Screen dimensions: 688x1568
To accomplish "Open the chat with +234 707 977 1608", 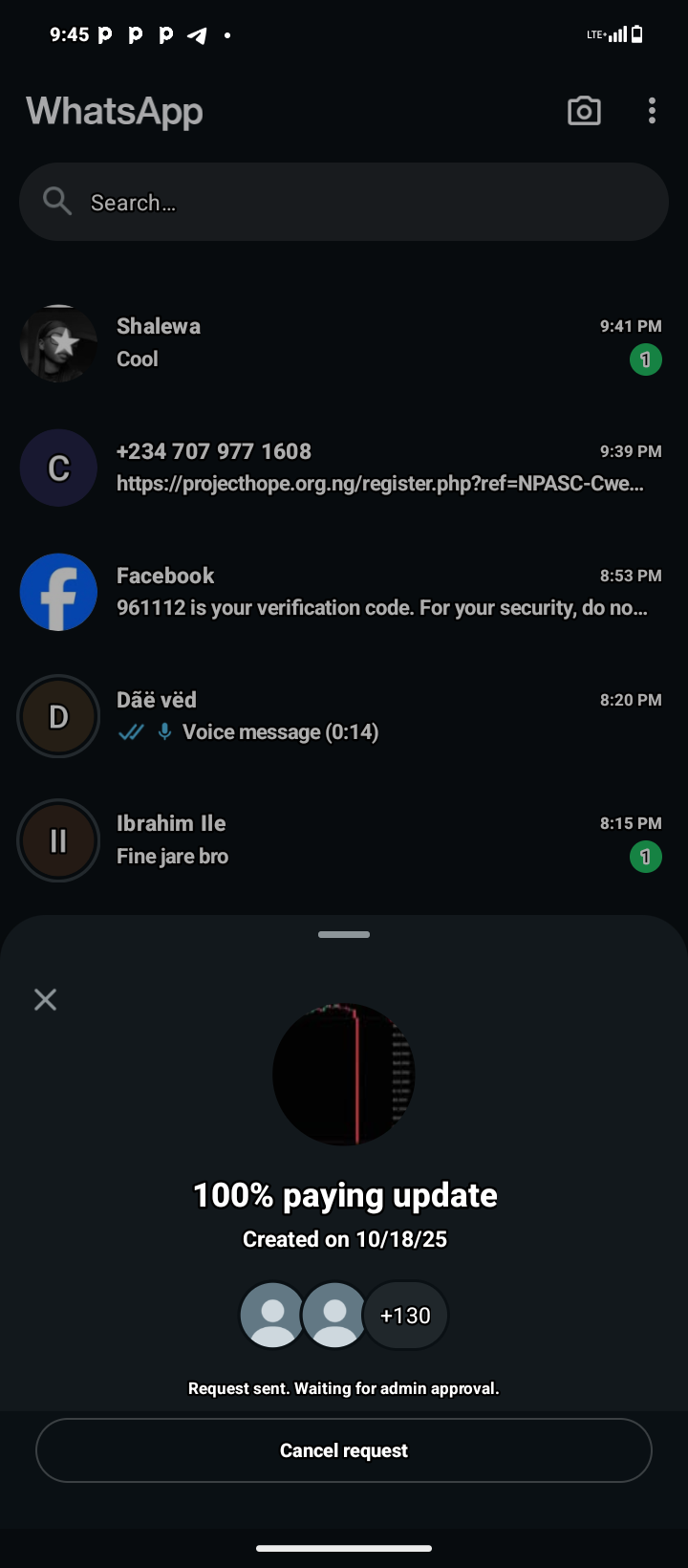I will pos(344,468).
